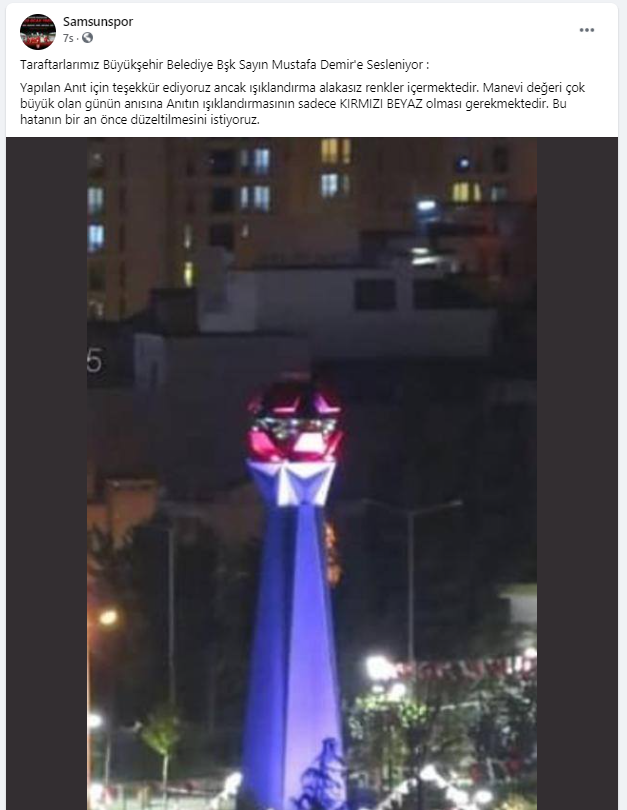Open the post's three-dot options menu
Screen dimensions: 627x810
click(x=587, y=30)
